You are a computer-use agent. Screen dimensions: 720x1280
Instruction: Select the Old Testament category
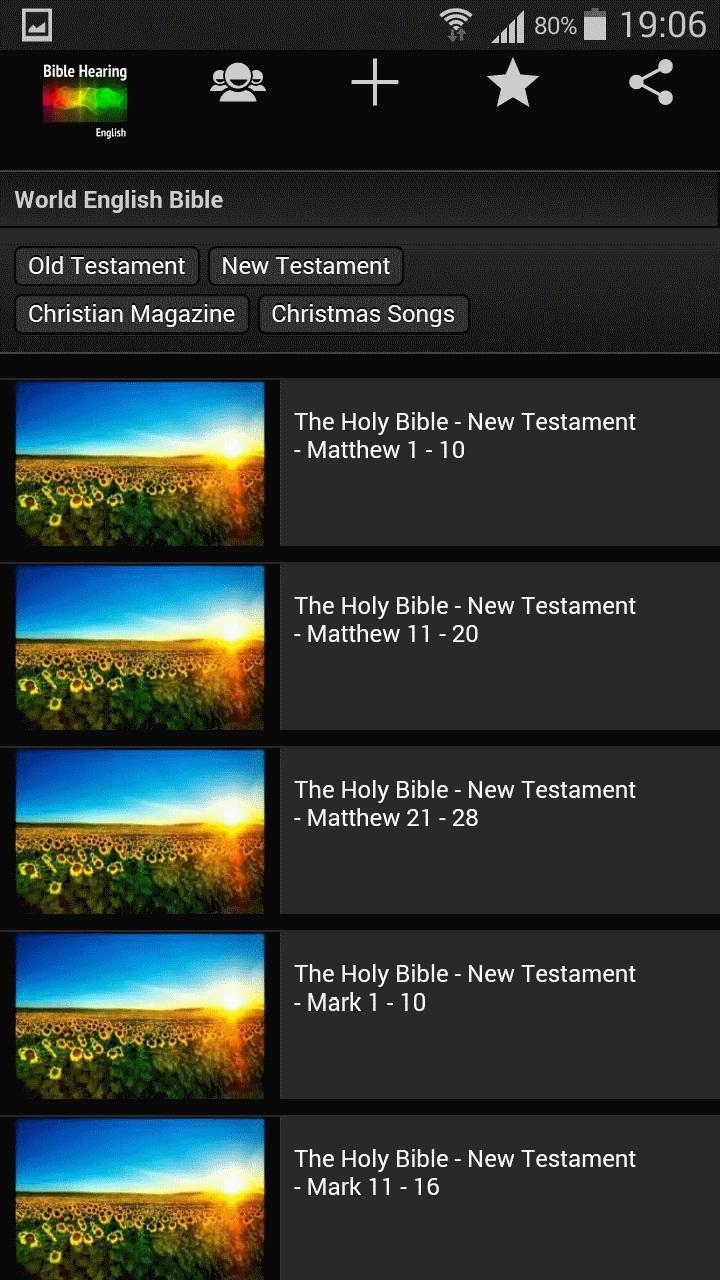point(106,265)
